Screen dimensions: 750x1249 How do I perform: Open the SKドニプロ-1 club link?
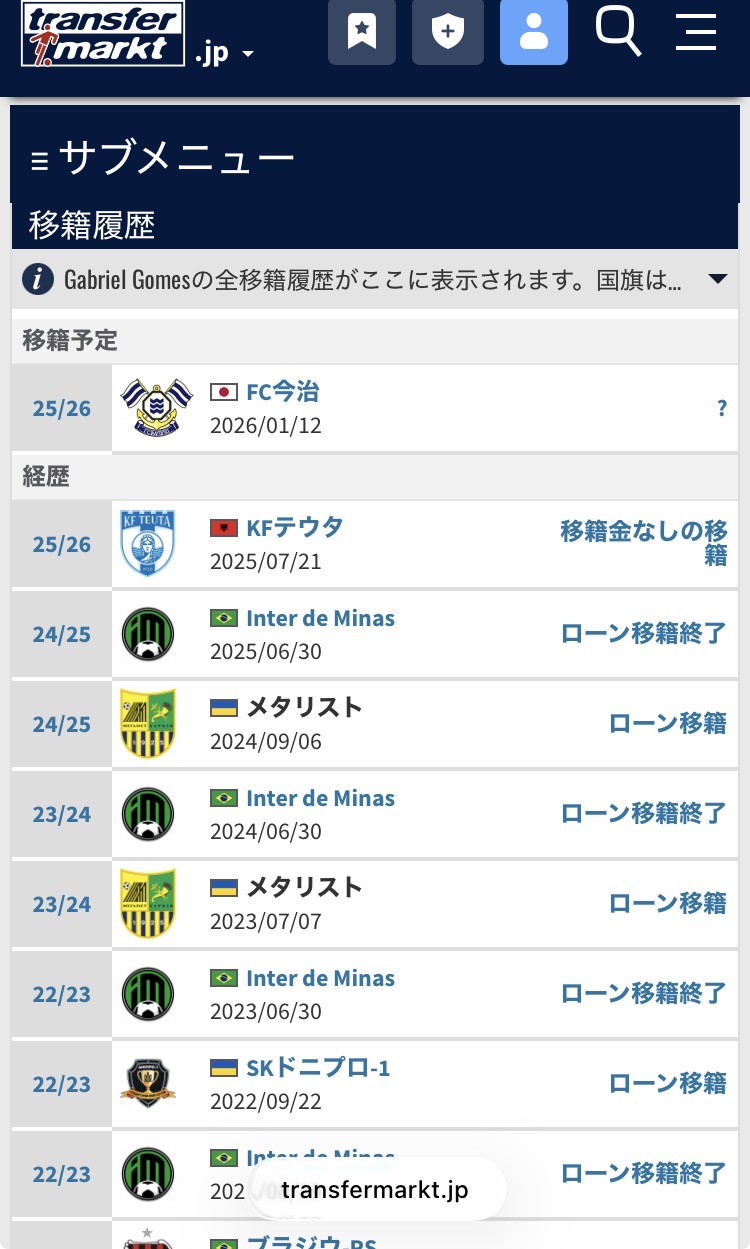(x=318, y=1068)
